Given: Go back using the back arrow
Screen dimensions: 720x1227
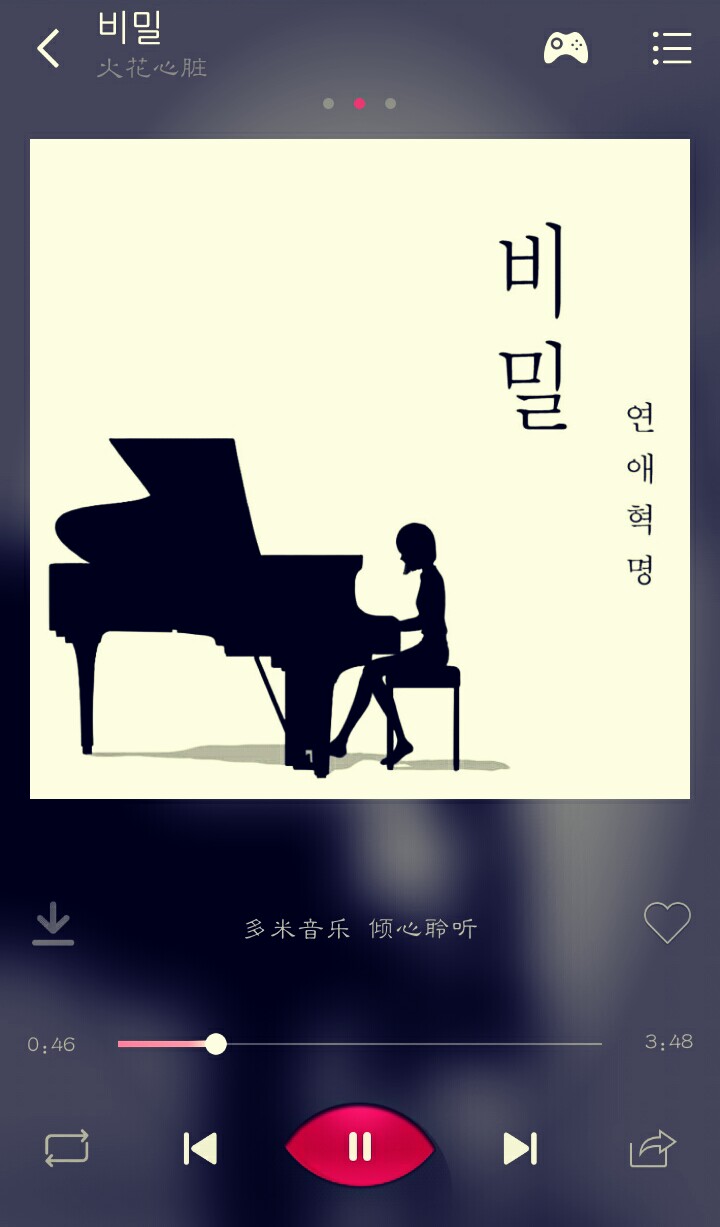Looking at the screenshot, I should (48, 48).
